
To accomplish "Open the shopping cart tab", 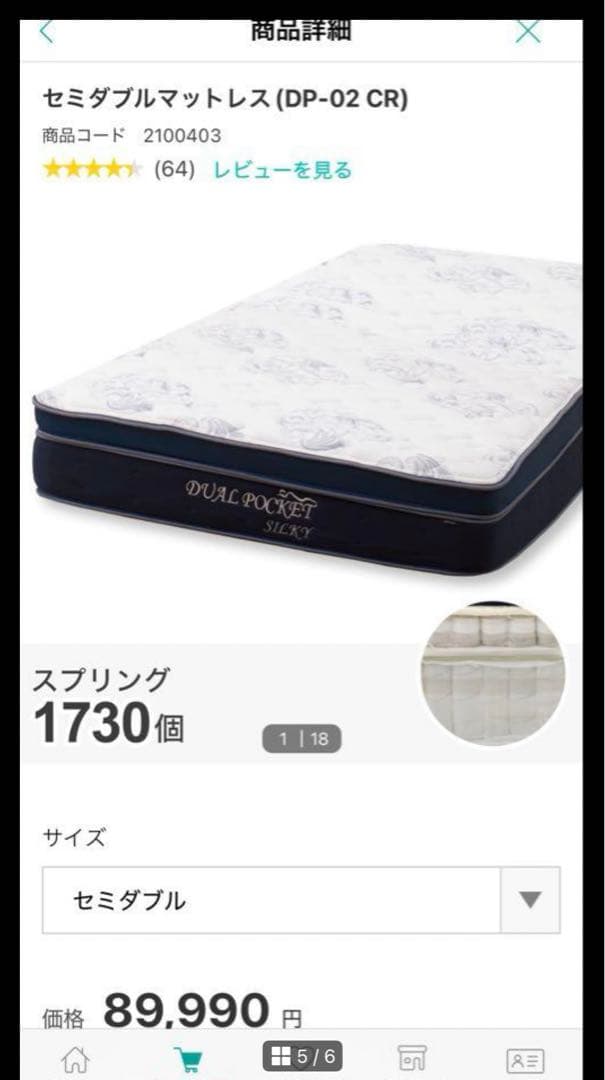I will pos(186,1058).
